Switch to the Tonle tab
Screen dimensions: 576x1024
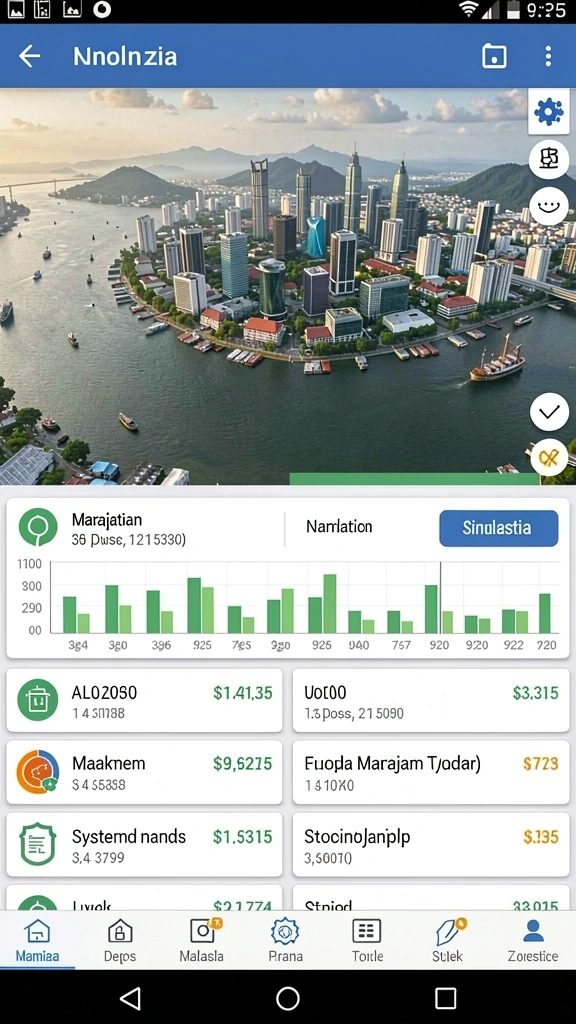click(x=367, y=940)
